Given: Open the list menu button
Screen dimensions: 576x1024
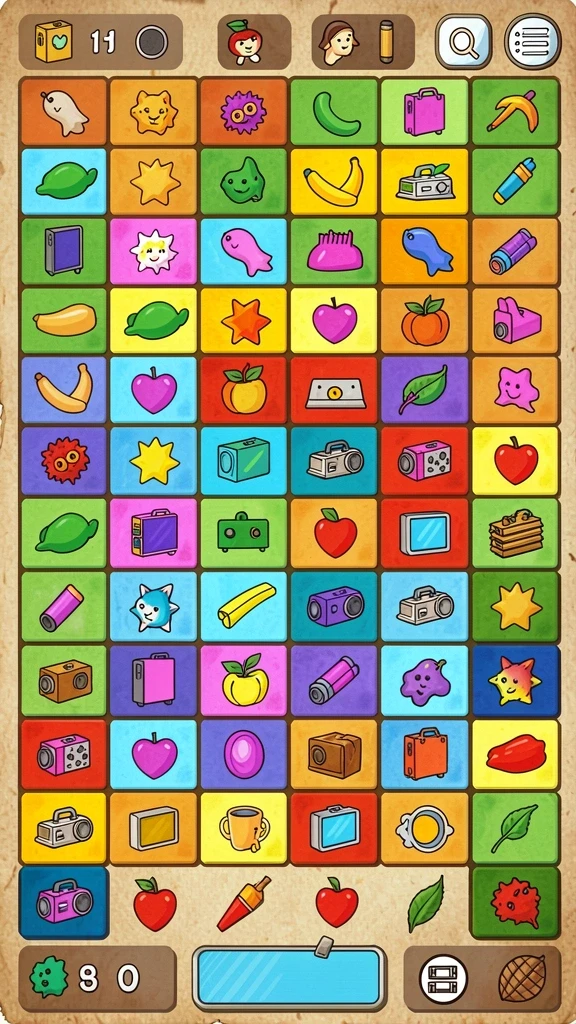Looking at the screenshot, I should [x=533, y=42].
